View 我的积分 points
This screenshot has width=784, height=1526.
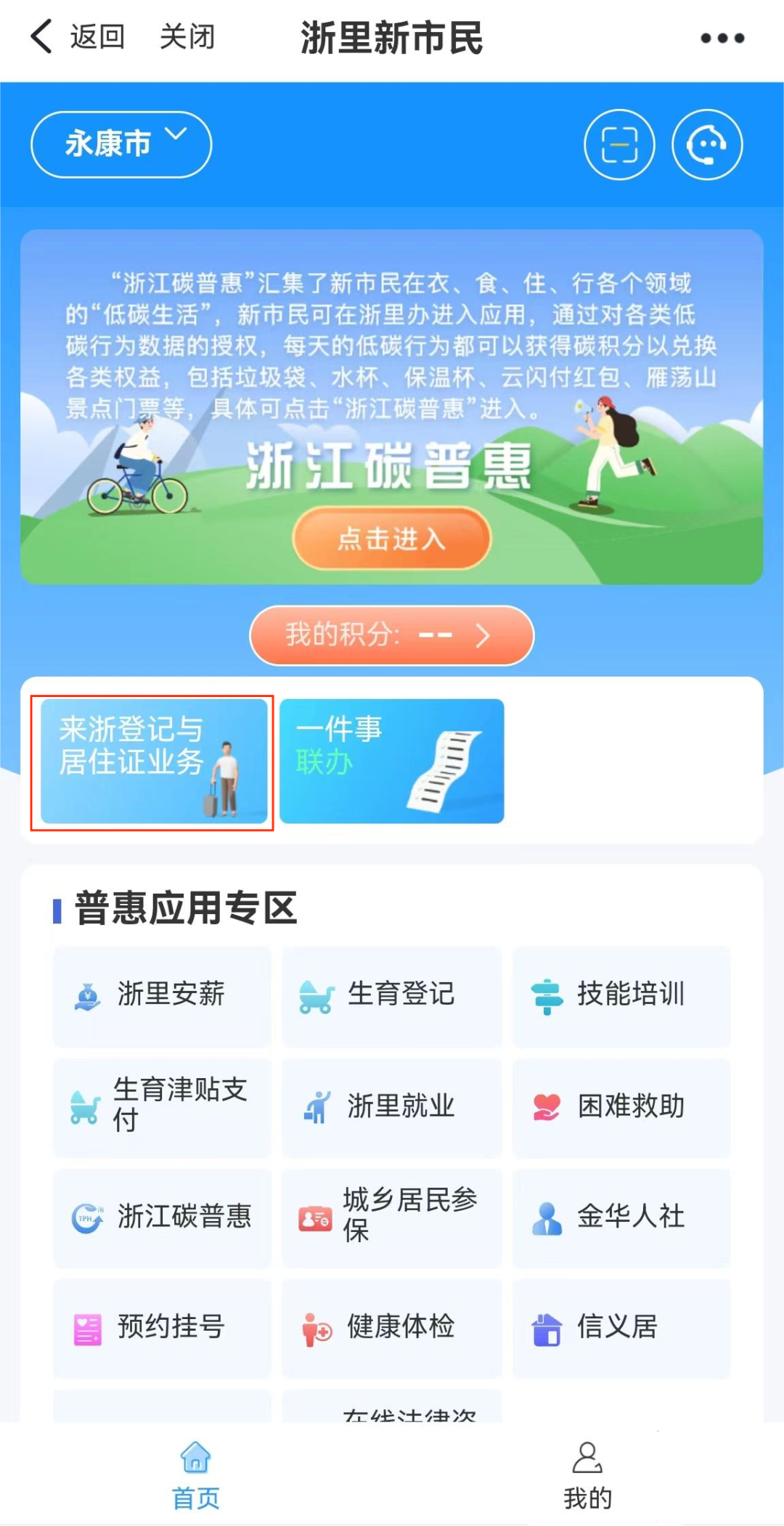point(391,635)
